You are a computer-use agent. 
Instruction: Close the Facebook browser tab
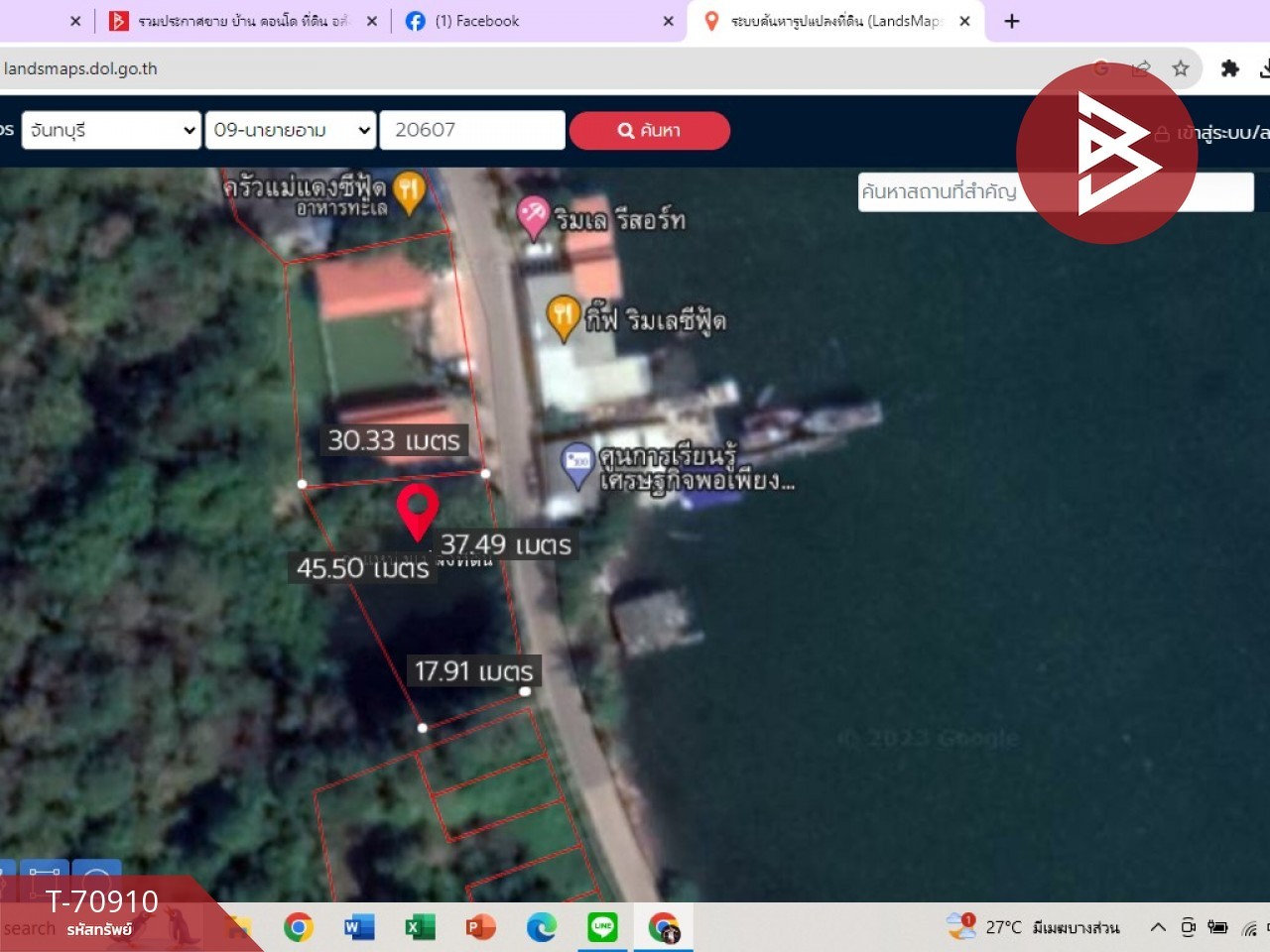pyautogui.click(x=668, y=21)
